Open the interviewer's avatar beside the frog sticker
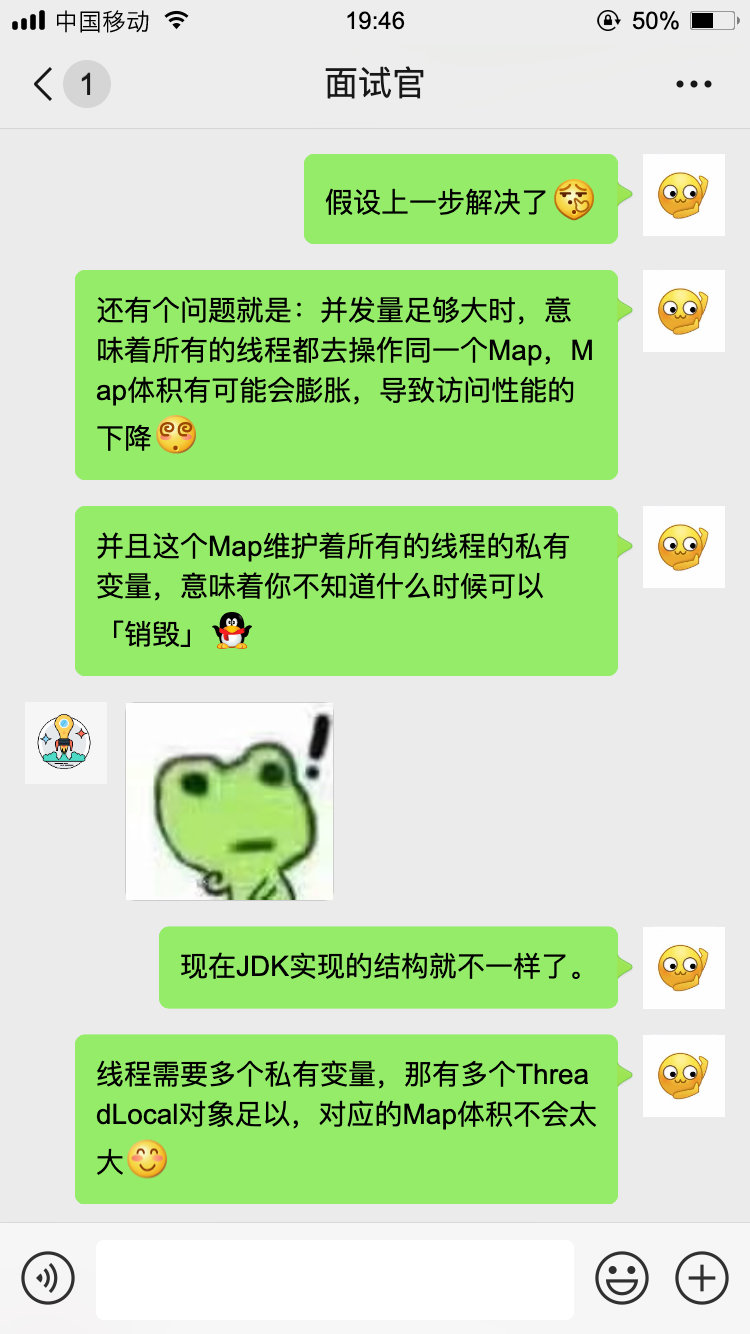This screenshot has width=750, height=1334. (66, 742)
